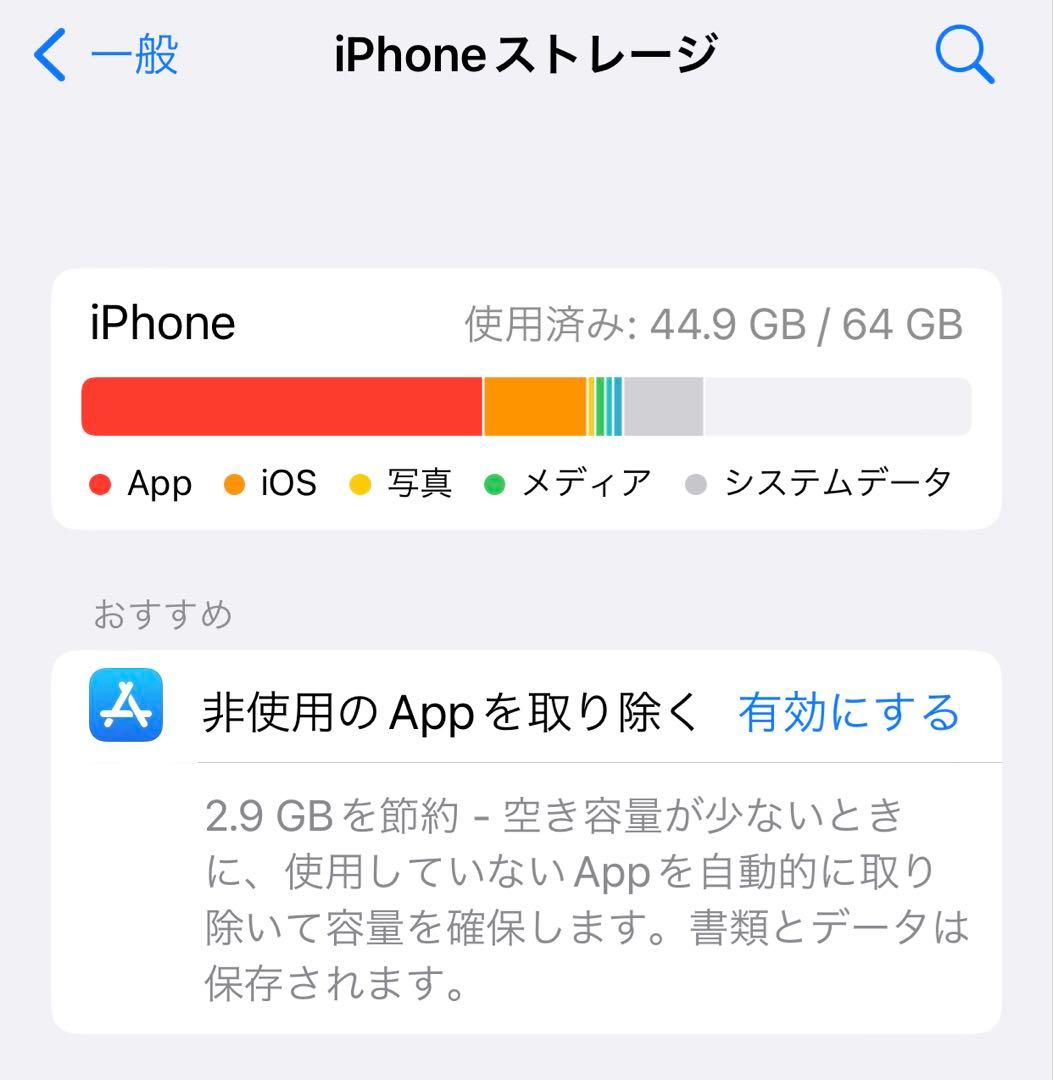Tap 有効にする to activate app offloading
This screenshot has height=1080, width=1053.
click(848, 712)
